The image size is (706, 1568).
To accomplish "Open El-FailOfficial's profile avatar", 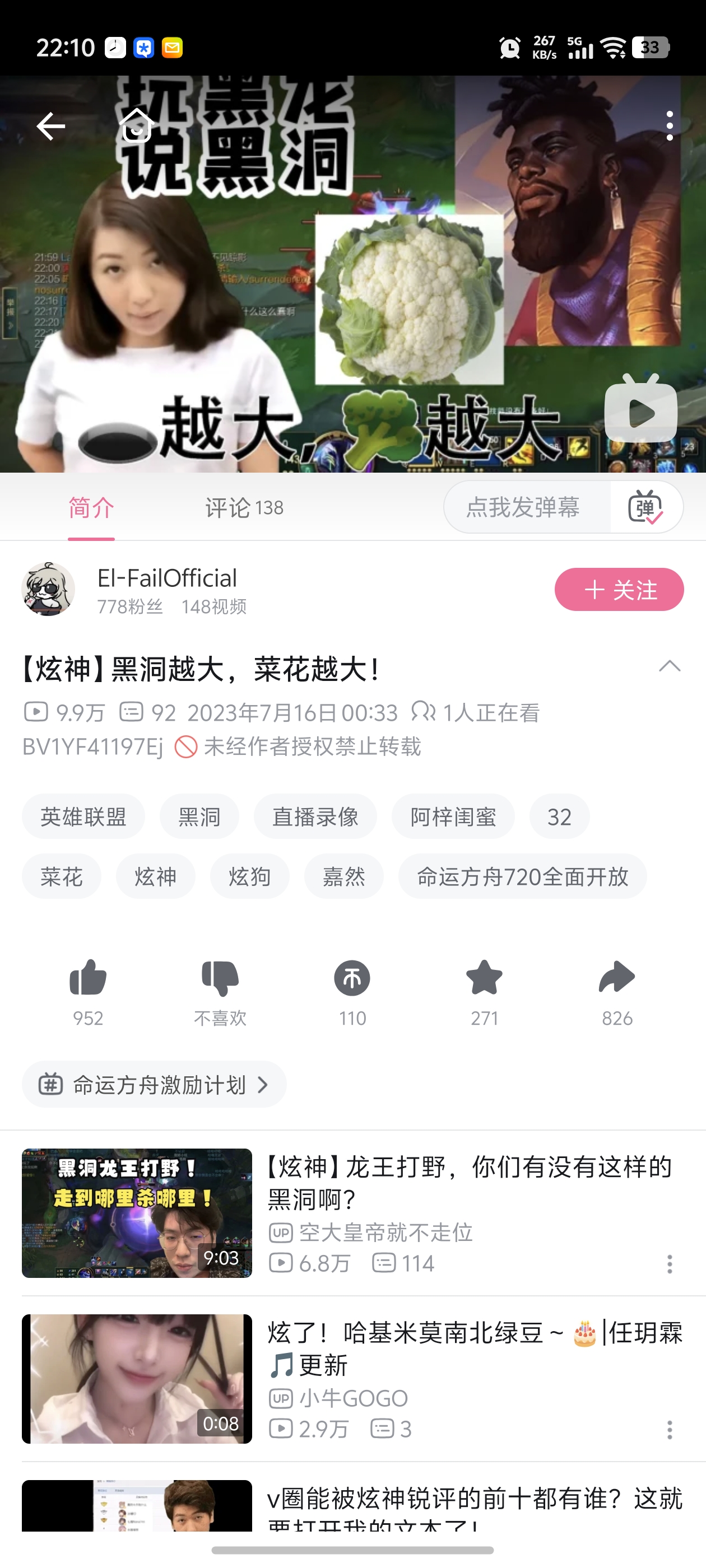I will 48,589.
